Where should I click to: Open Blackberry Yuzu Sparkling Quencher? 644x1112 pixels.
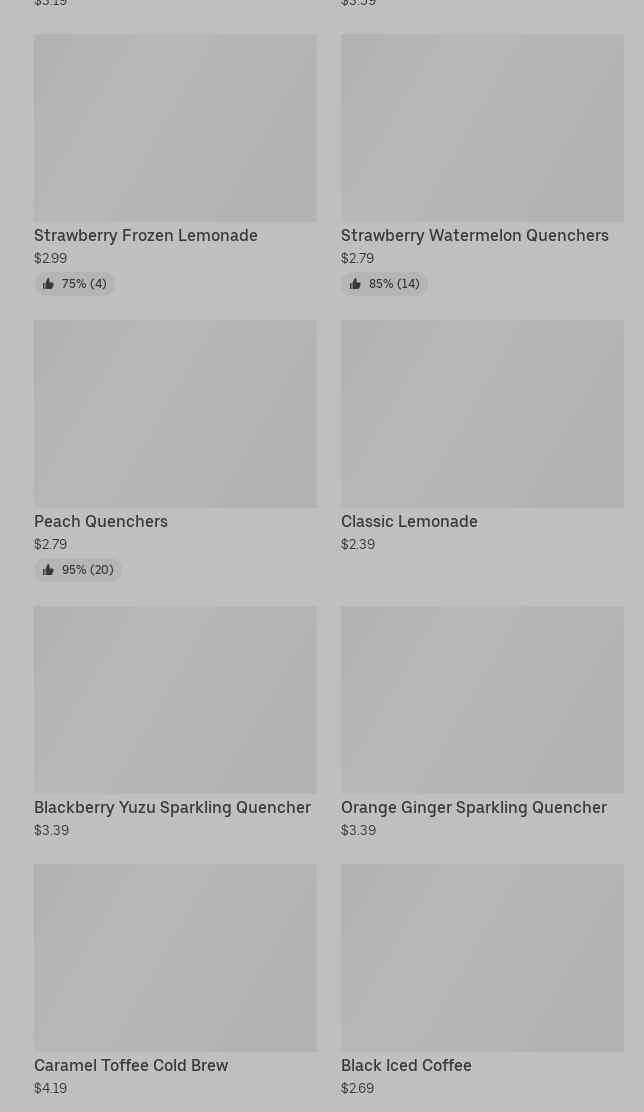pos(175,722)
